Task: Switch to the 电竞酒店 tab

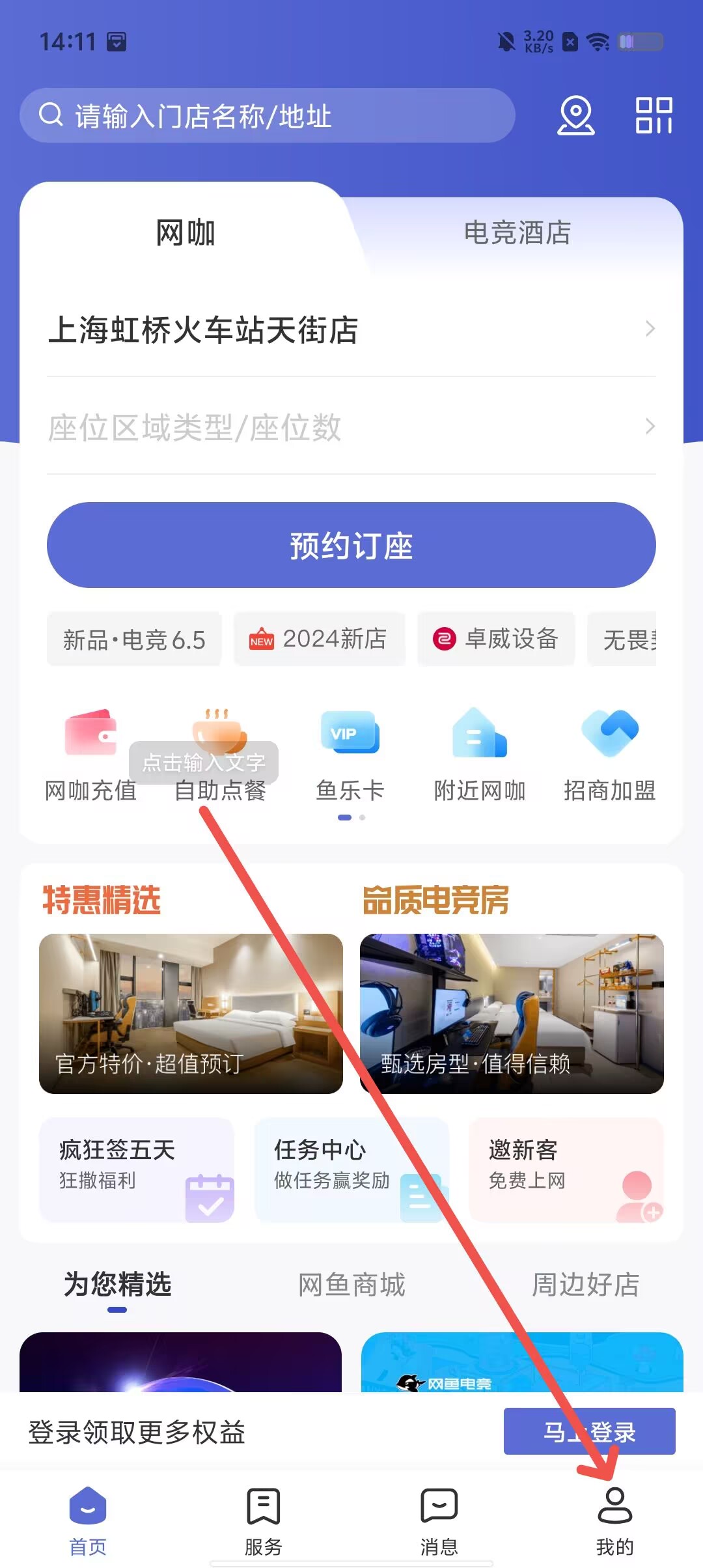Action: 517,232
